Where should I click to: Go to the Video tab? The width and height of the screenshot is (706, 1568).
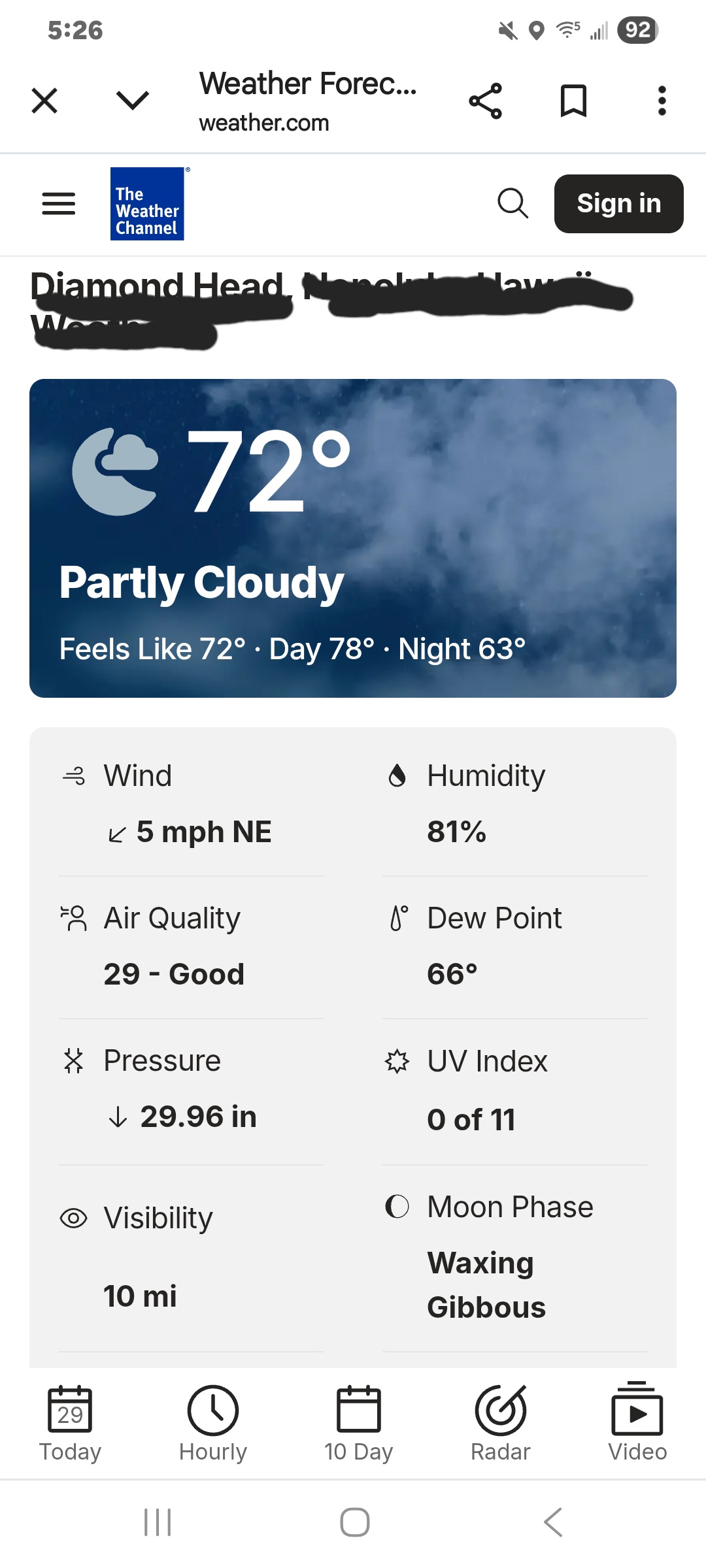[x=637, y=1423]
